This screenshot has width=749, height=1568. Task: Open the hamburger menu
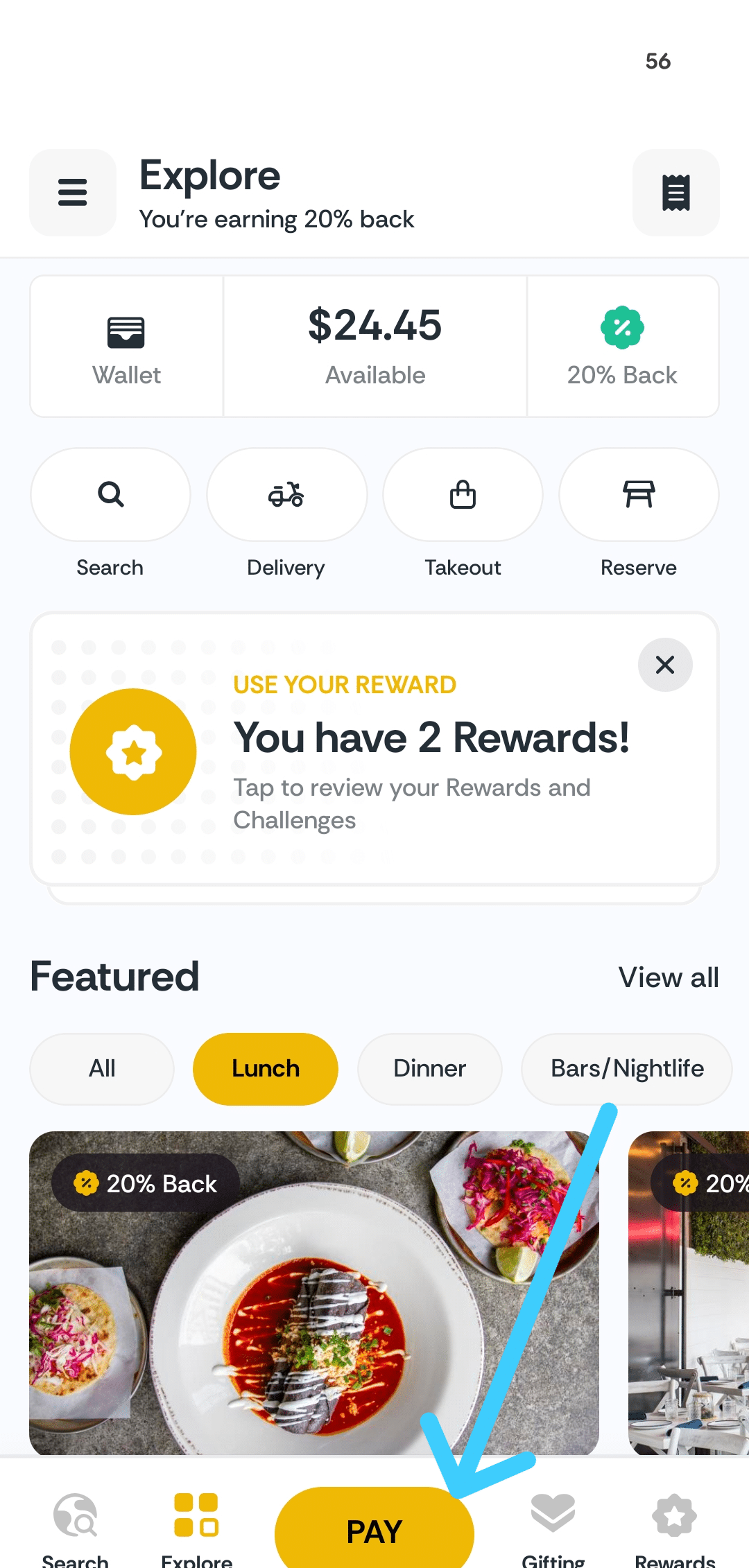pos(73,193)
